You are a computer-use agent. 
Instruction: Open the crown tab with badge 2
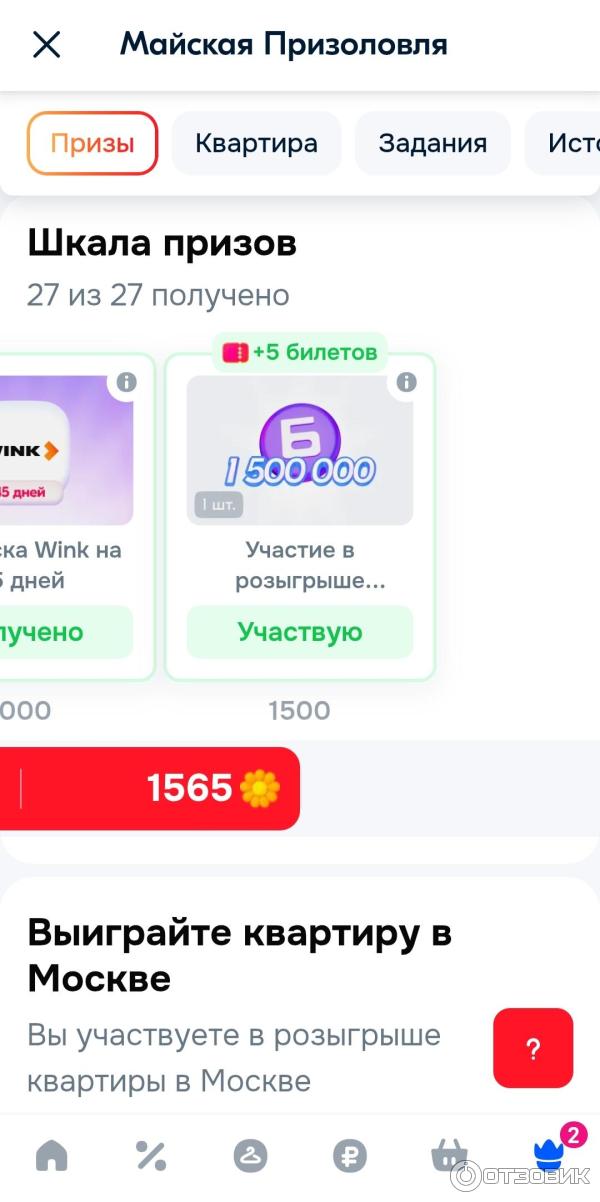coord(548,1154)
